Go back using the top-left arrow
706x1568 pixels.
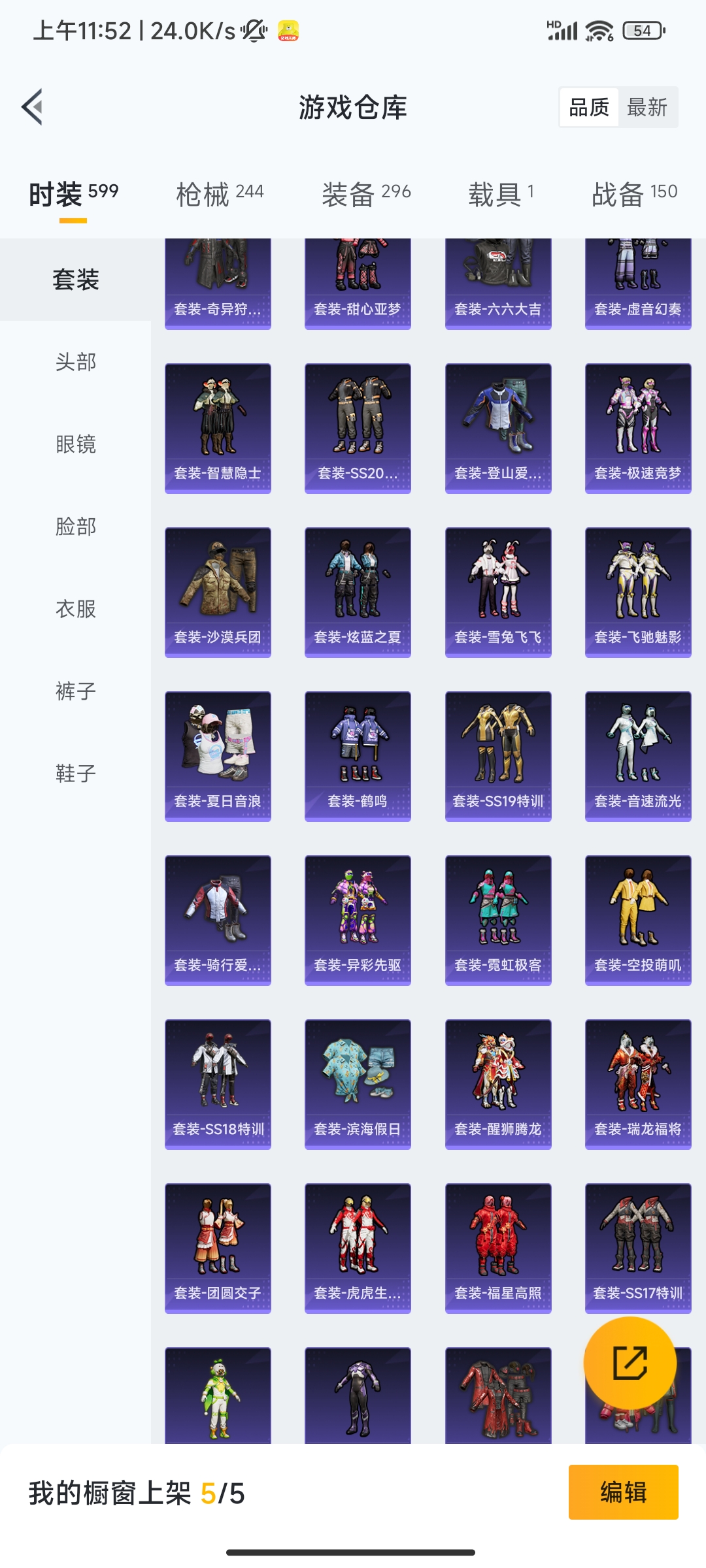[x=33, y=107]
